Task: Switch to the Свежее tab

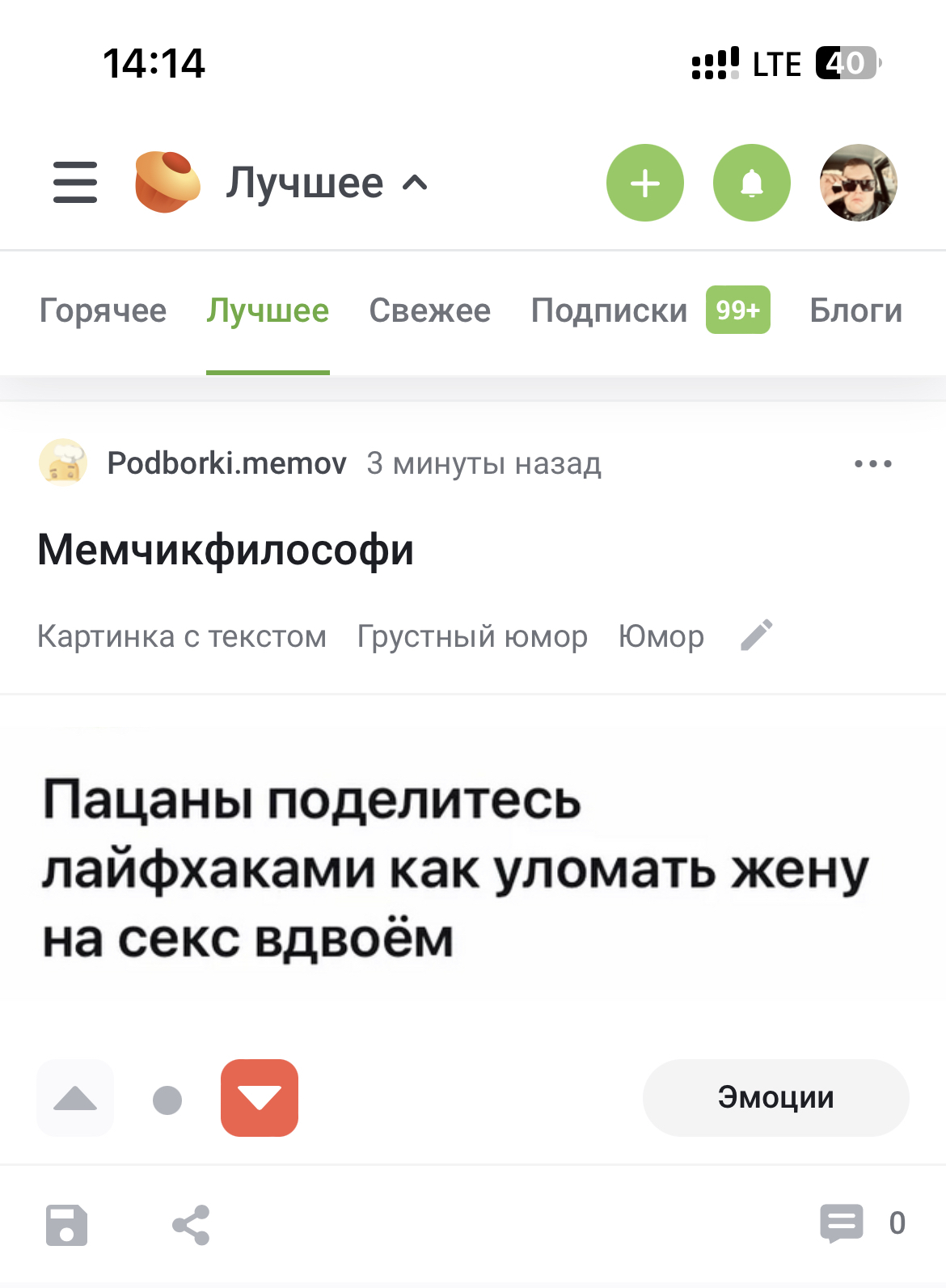Action: click(x=429, y=311)
